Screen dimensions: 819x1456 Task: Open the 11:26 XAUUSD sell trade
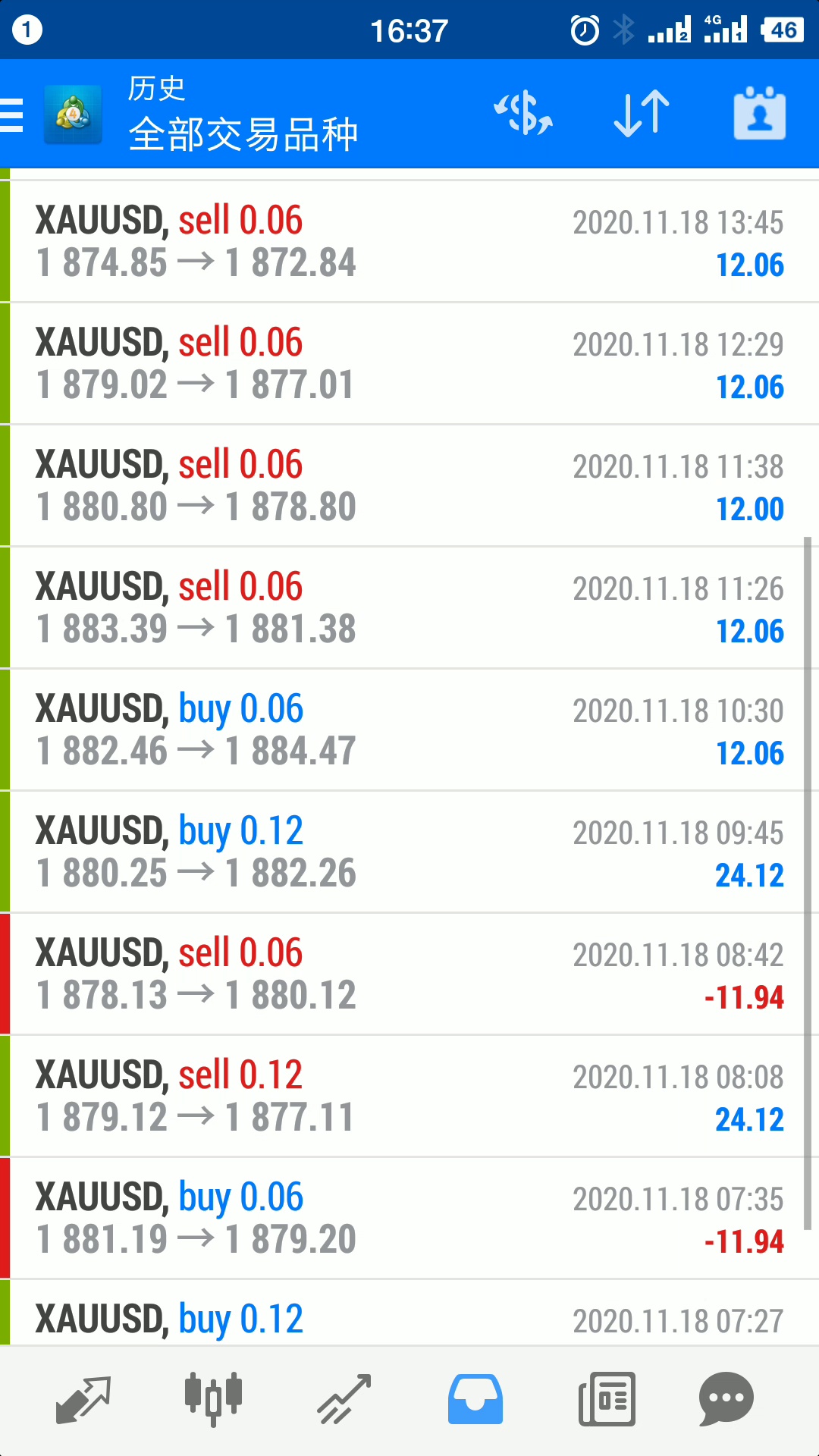[x=409, y=608]
